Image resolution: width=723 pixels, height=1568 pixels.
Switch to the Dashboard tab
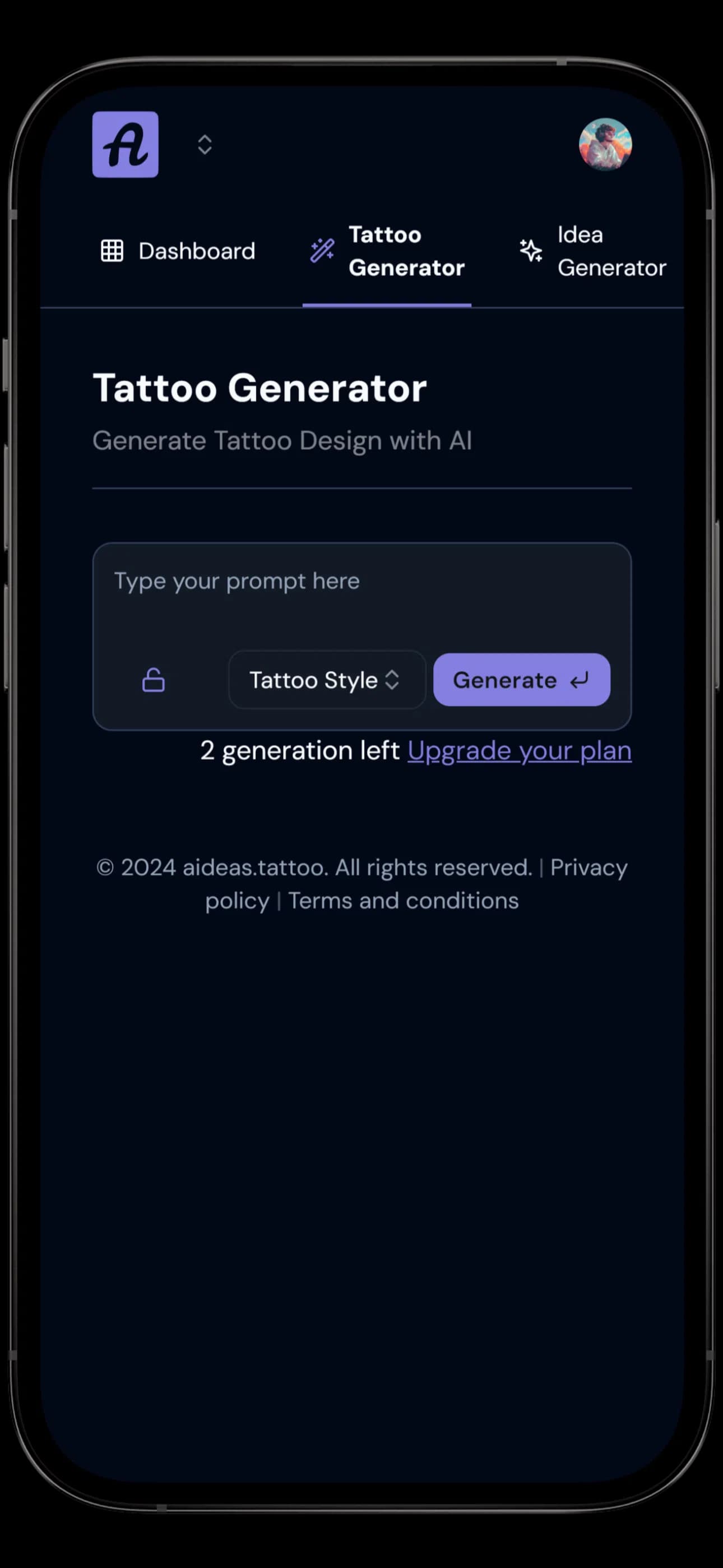click(x=178, y=251)
